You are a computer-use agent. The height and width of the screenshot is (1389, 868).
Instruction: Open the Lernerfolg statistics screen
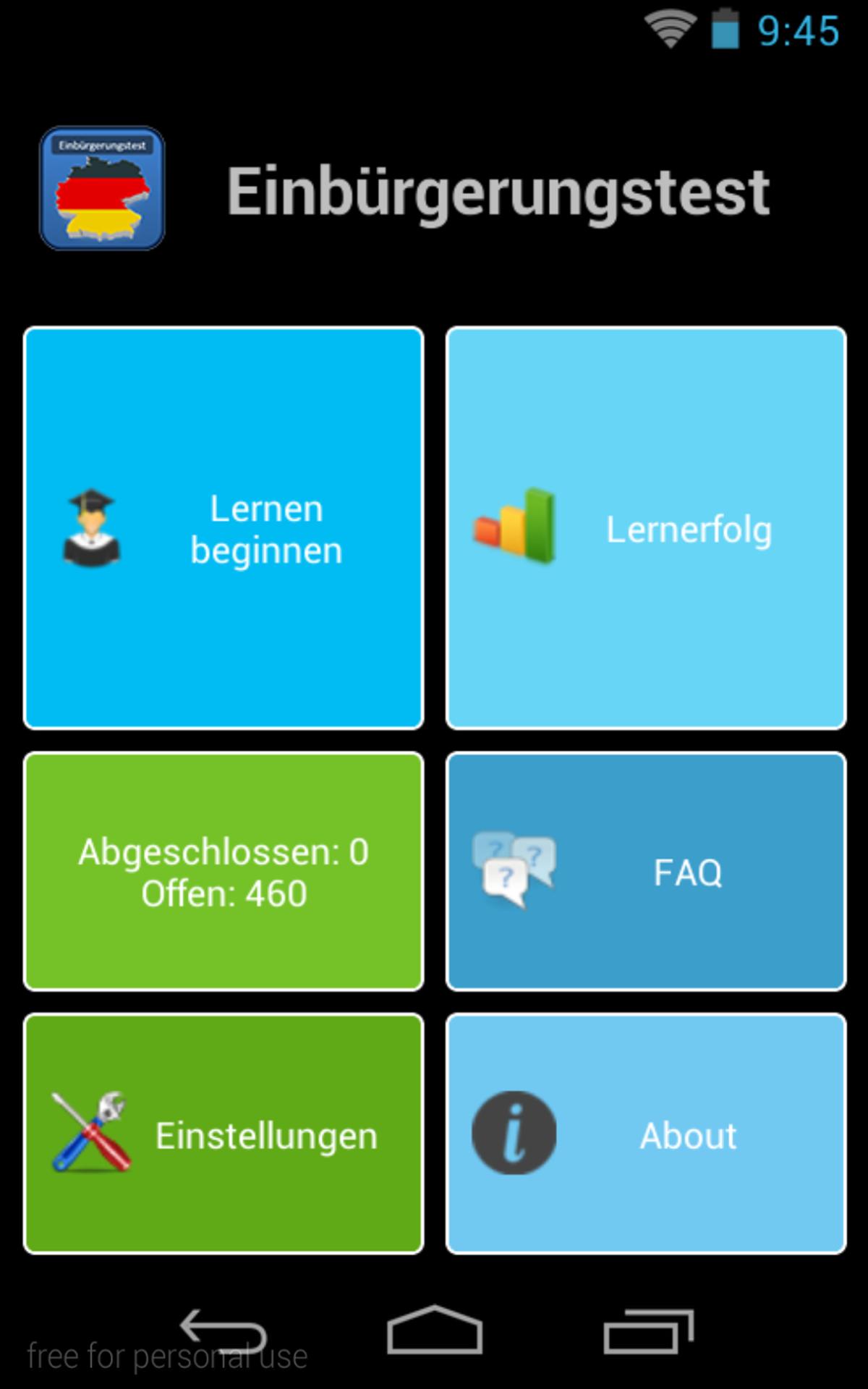point(644,527)
